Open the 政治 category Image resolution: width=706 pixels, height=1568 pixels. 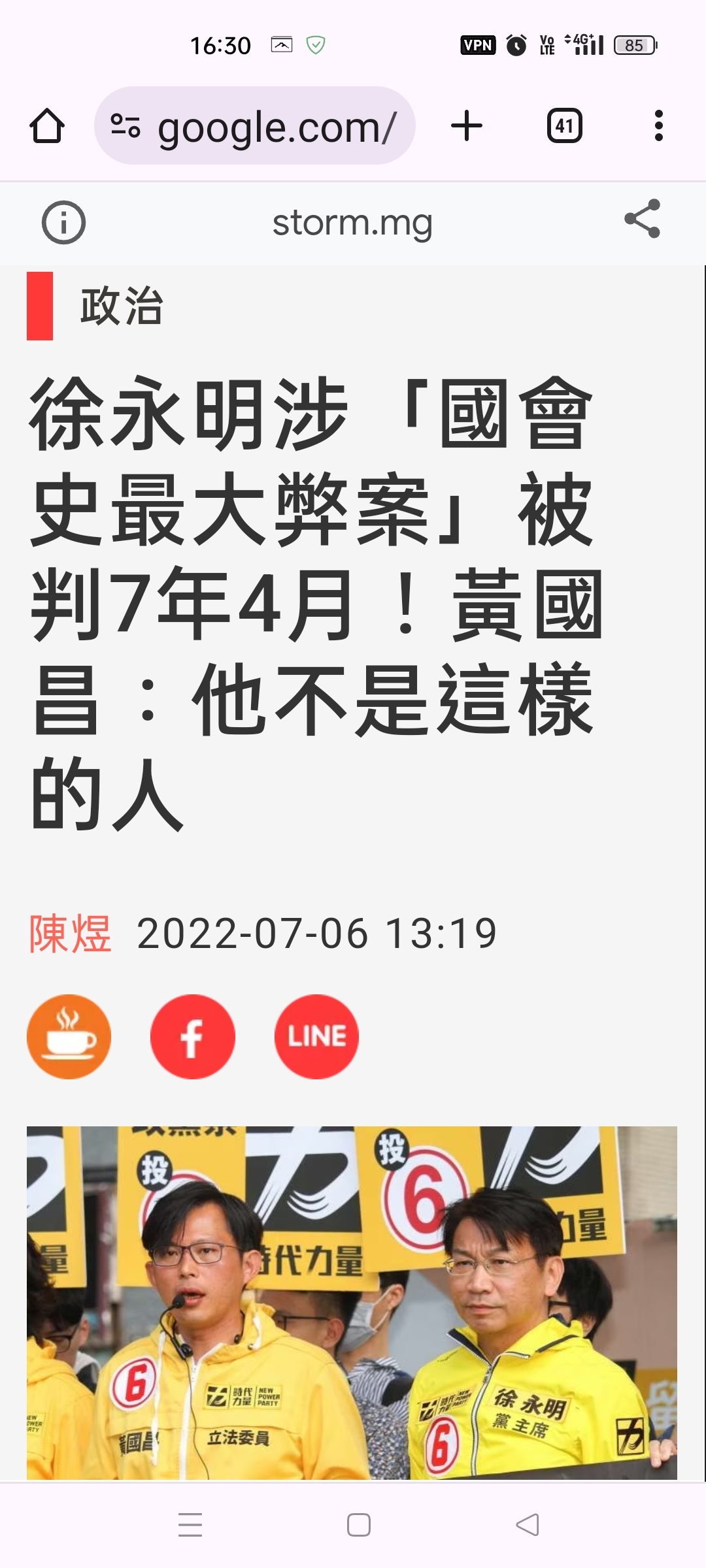[x=121, y=306]
